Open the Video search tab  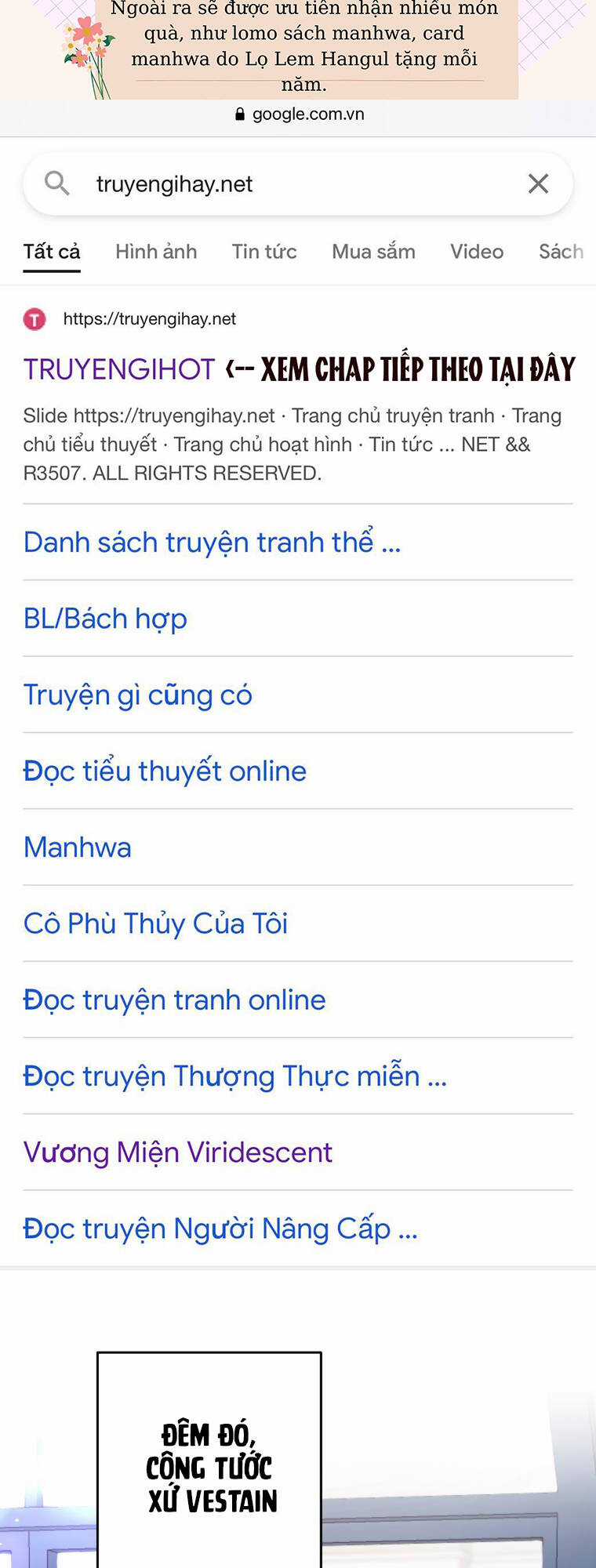pos(476,251)
